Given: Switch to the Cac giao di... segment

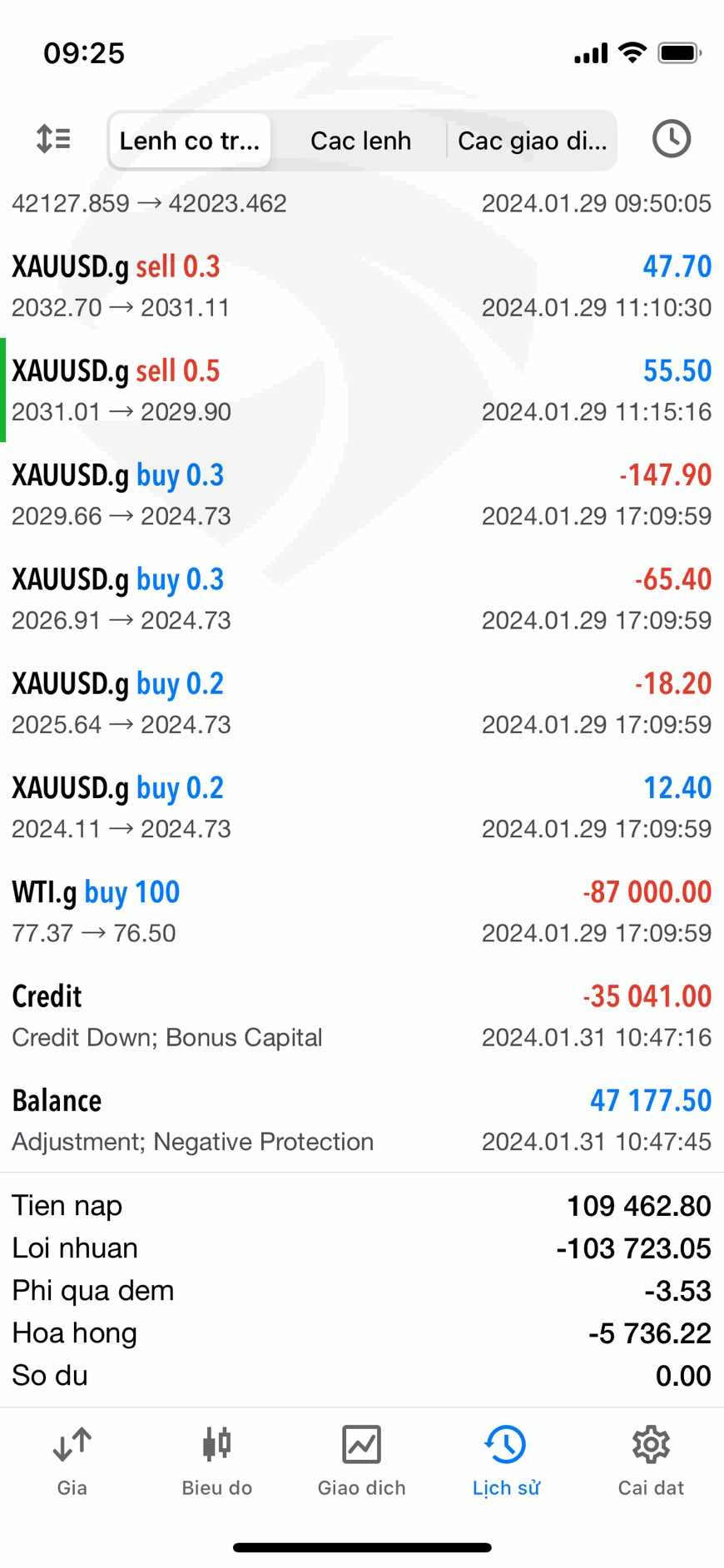Looking at the screenshot, I should [532, 141].
